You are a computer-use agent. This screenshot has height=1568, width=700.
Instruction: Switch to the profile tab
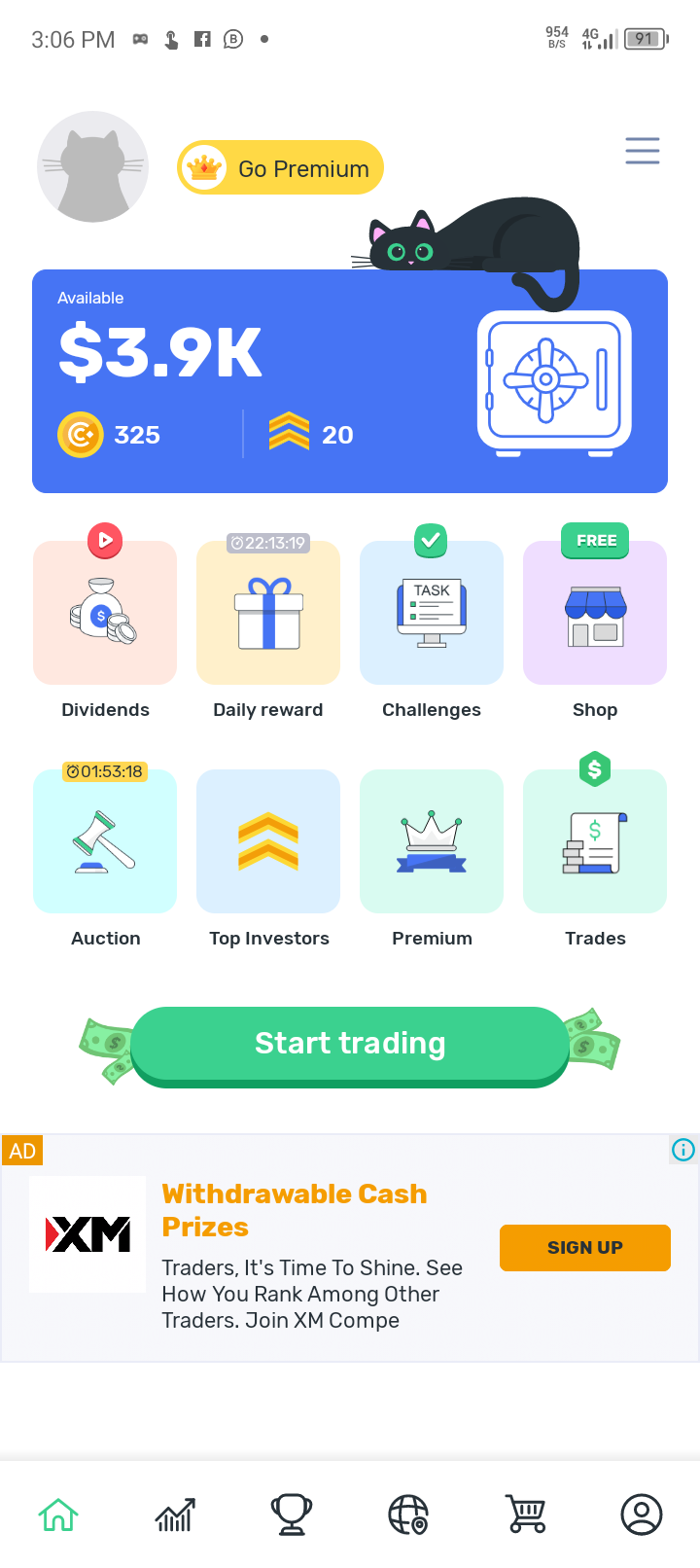click(x=642, y=1515)
